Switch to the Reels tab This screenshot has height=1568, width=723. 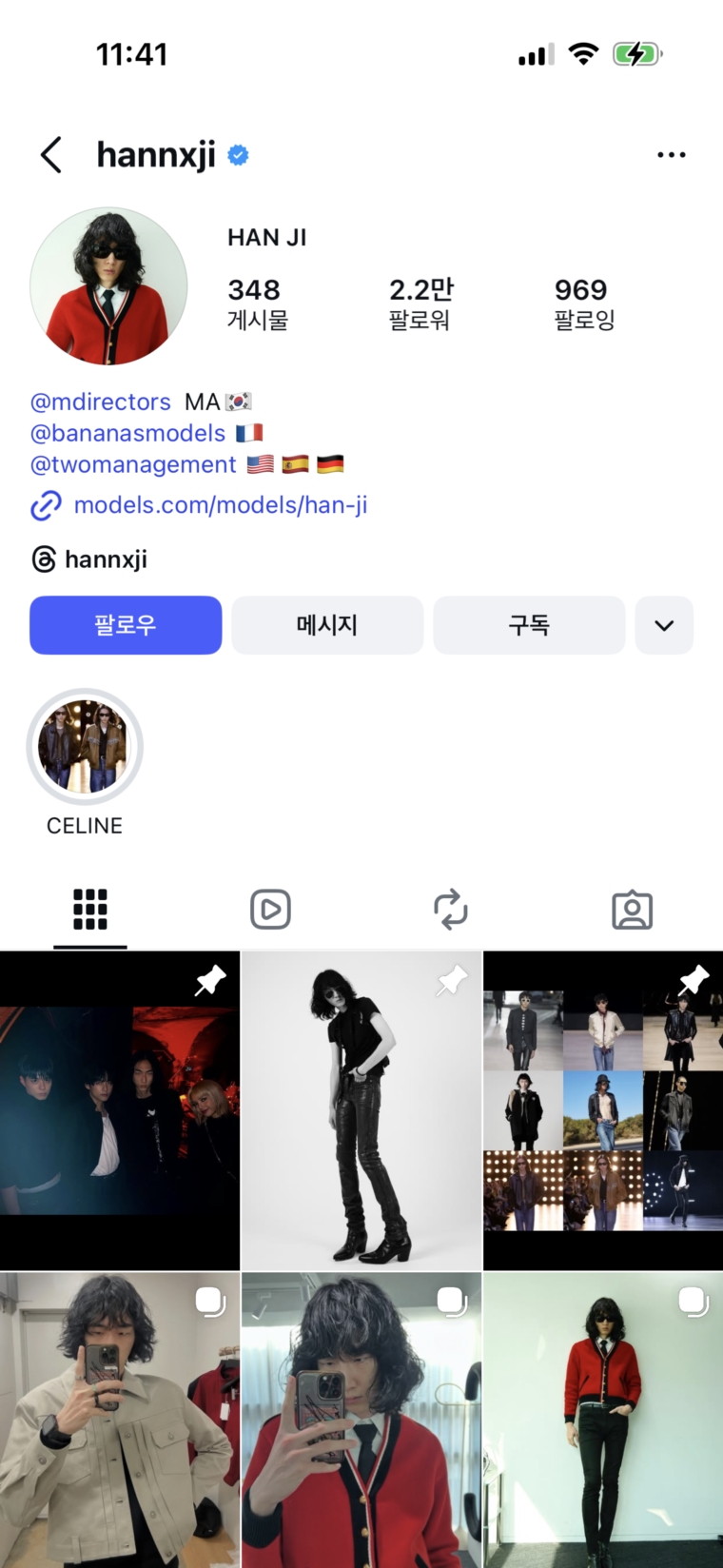[x=270, y=910]
